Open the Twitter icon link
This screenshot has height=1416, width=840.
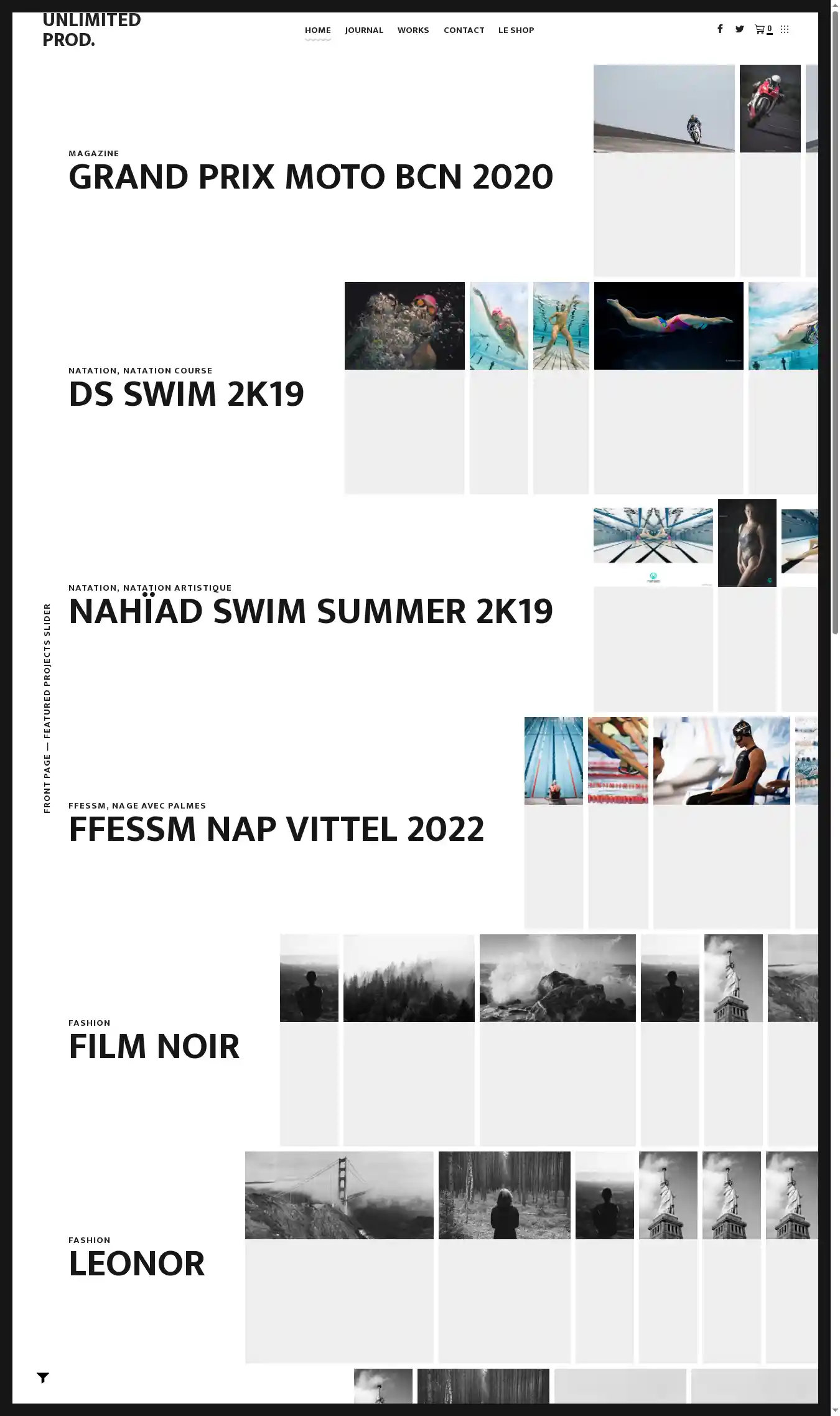click(739, 29)
